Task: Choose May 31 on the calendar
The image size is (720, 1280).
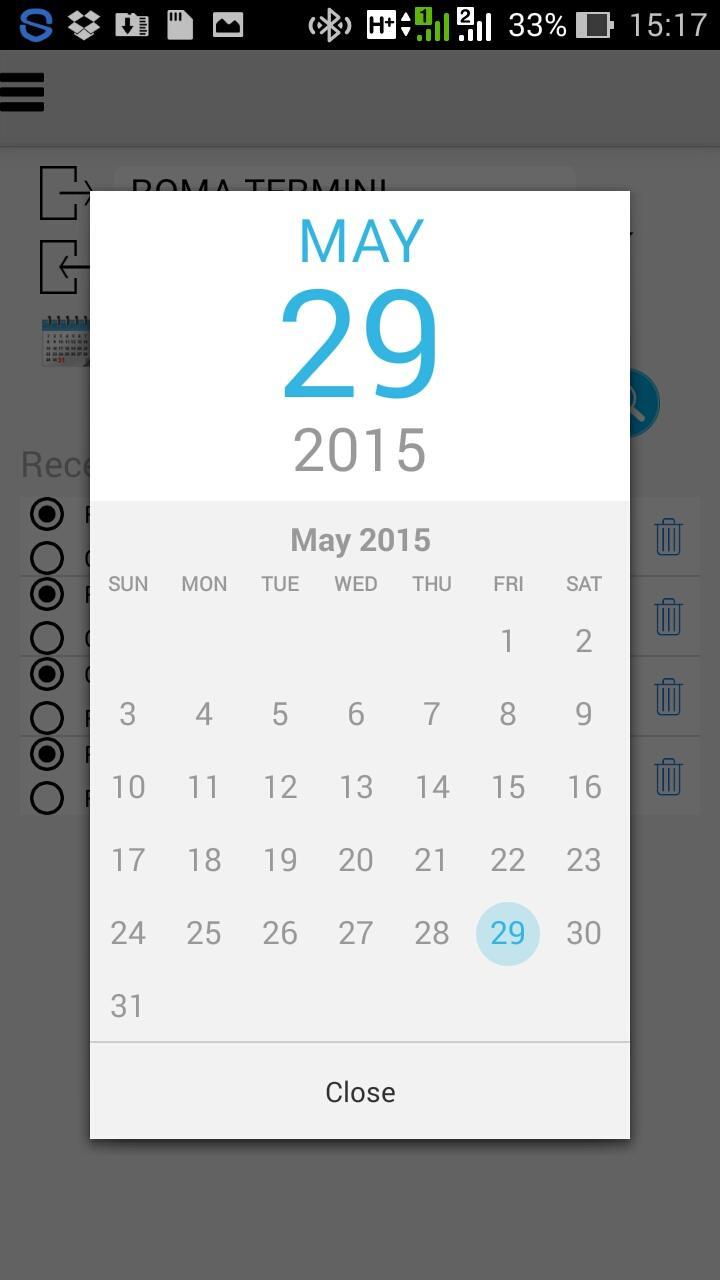Action: pyautogui.click(x=128, y=1006)
